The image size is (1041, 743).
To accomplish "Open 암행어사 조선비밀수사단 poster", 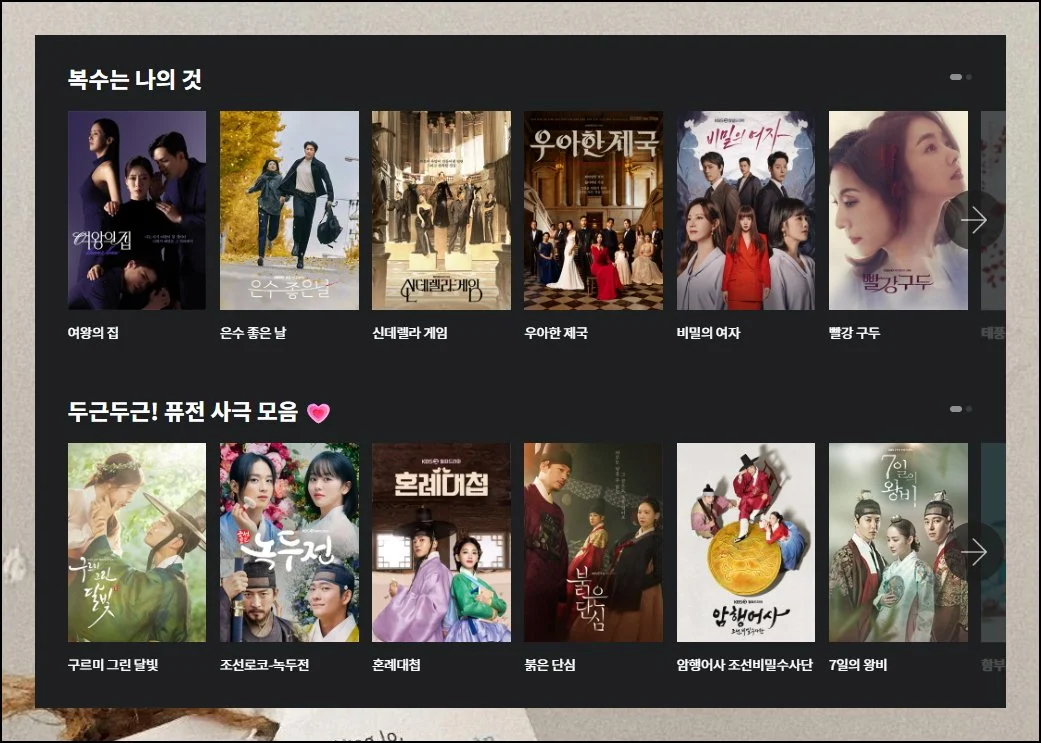I will click(x=745, y=542).
